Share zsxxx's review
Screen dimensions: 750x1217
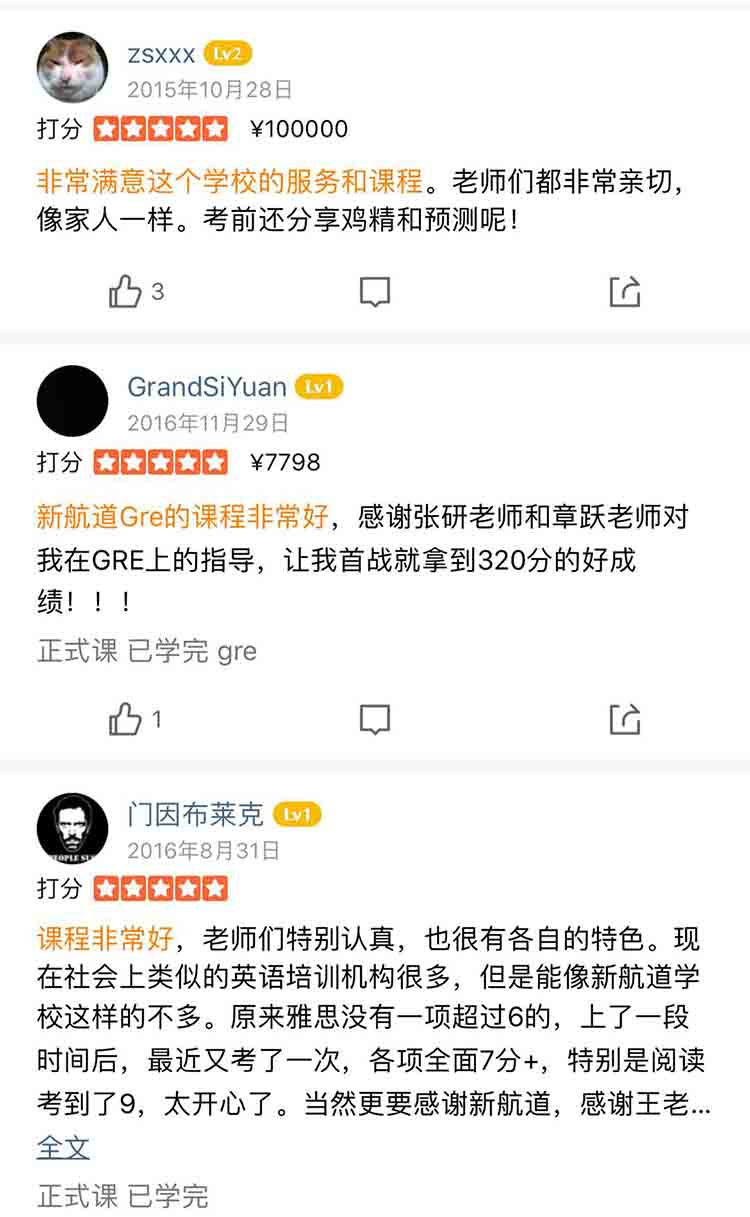point(625,292)
